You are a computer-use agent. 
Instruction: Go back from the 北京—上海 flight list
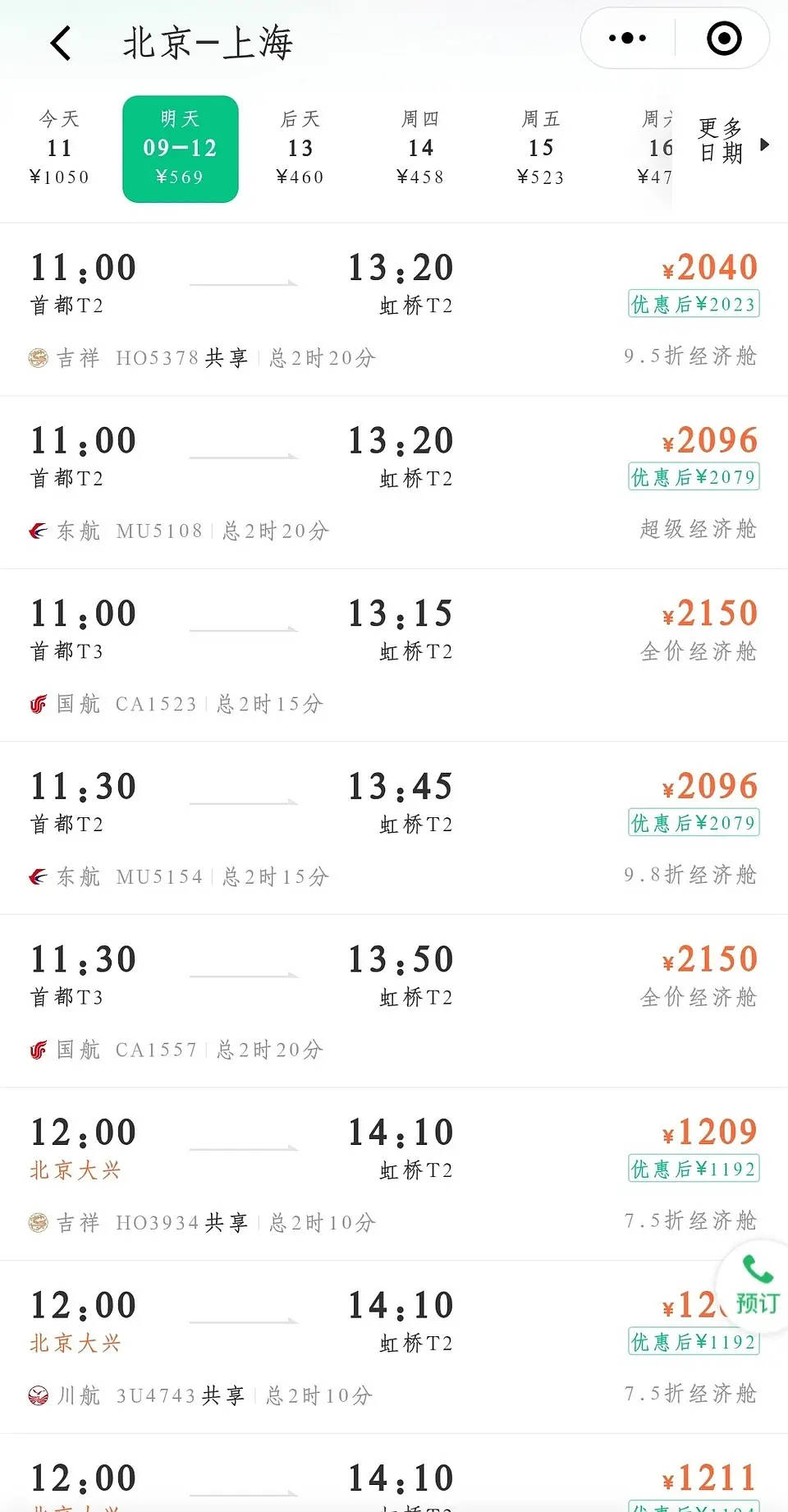61,43
